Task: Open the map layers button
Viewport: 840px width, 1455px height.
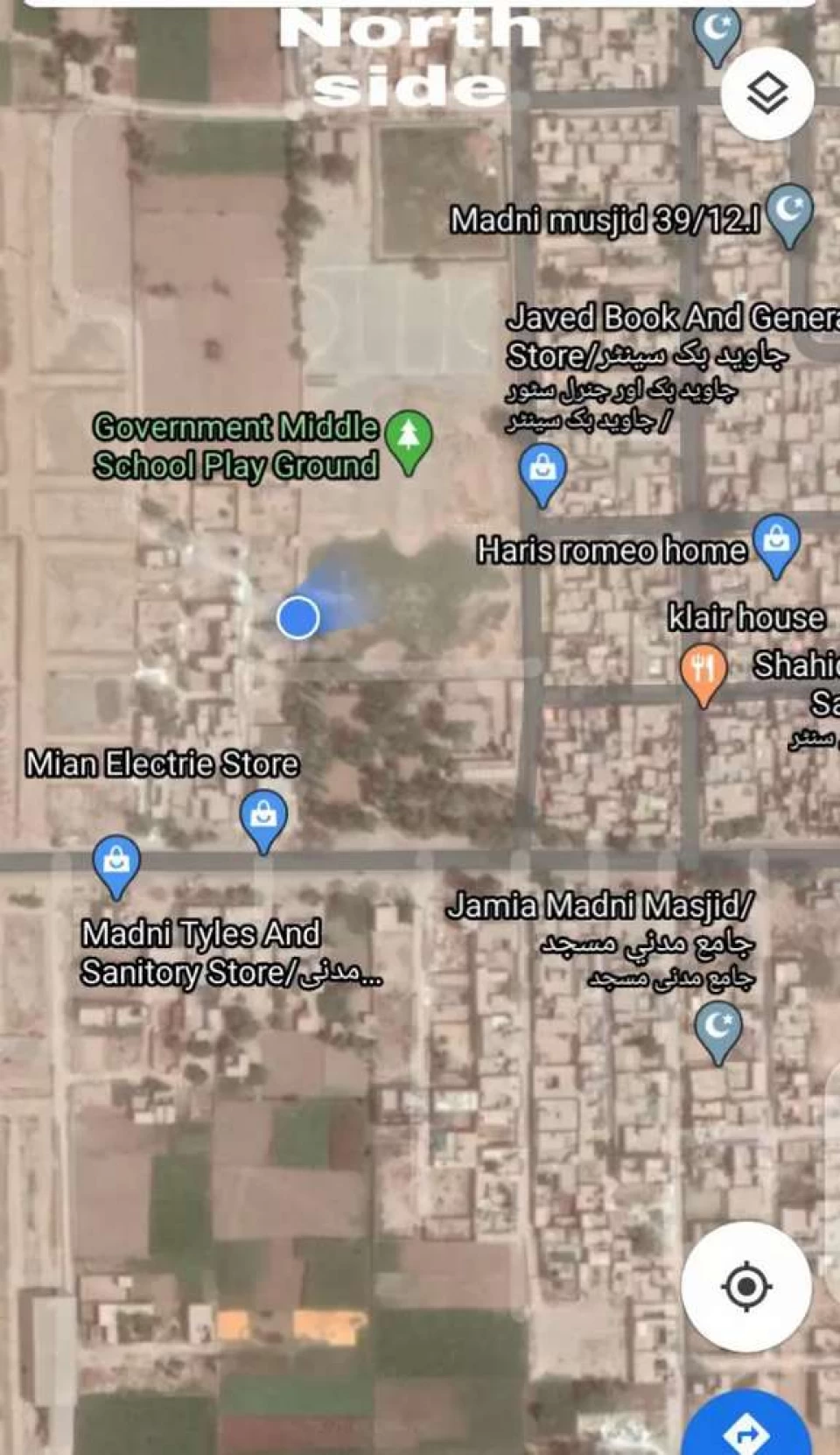Action: (767, 94)
